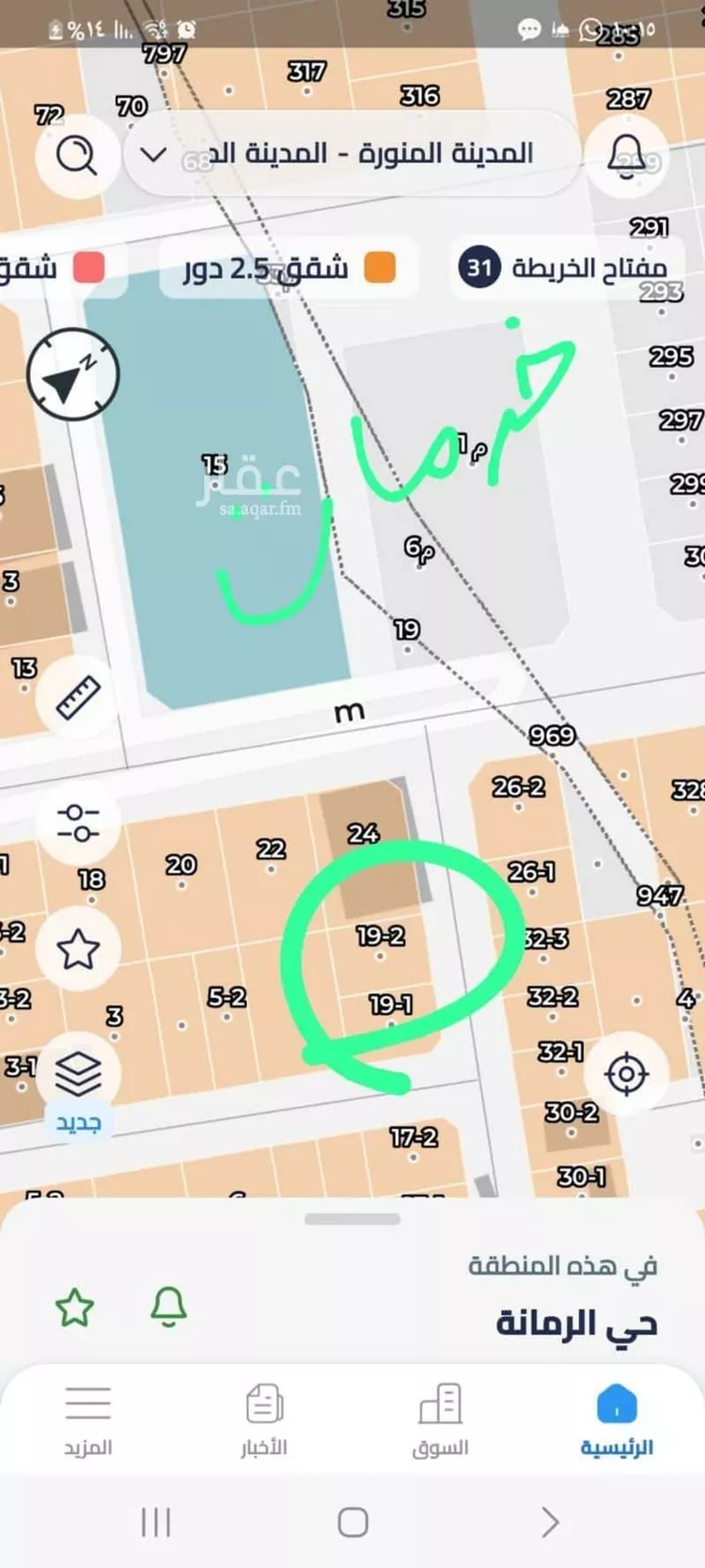Image resolution: width=705 pixels, height=1568 pixels.
Task: Tap the star favorites button on map
Action: point(78,949)
